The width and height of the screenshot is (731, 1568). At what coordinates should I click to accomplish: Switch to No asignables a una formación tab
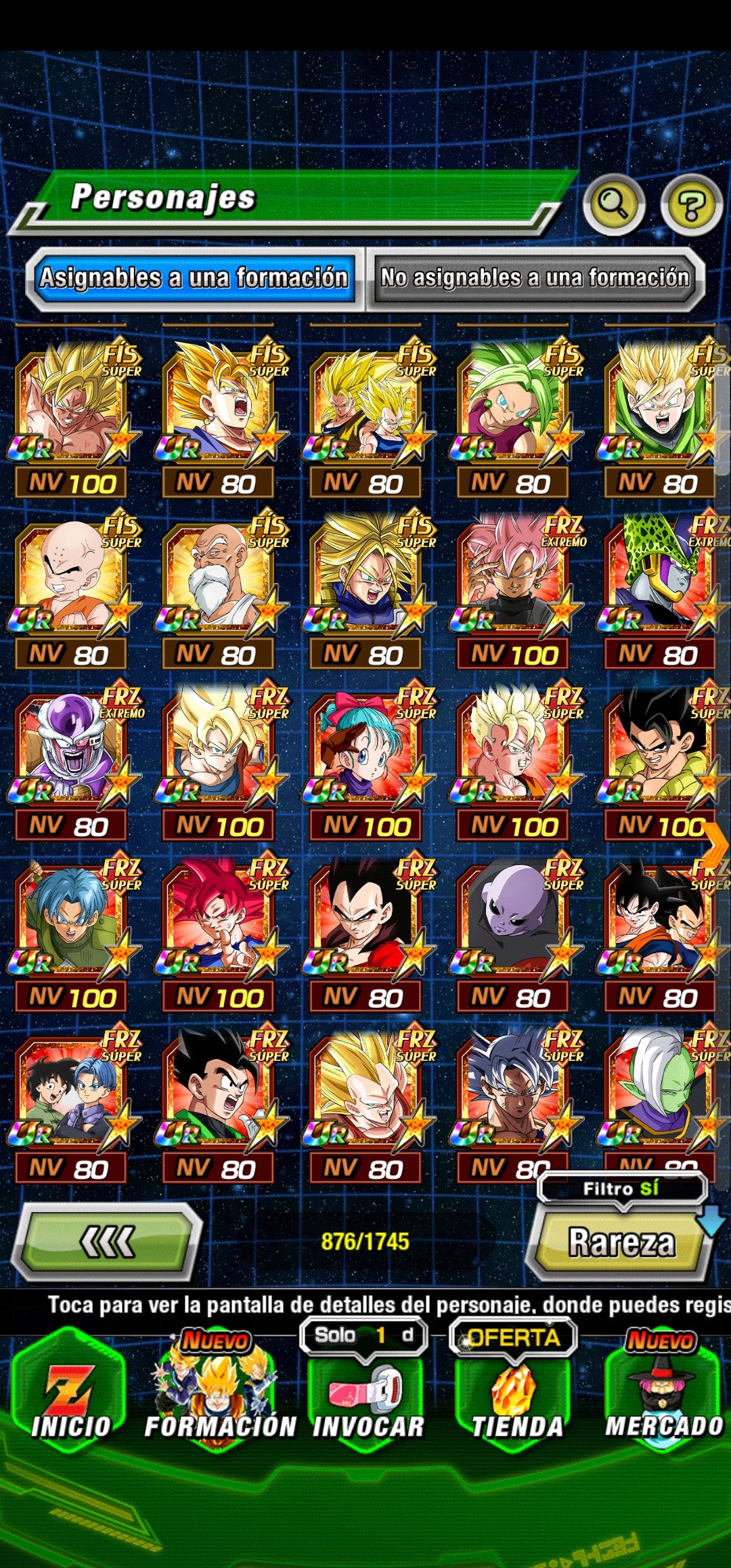535,278
